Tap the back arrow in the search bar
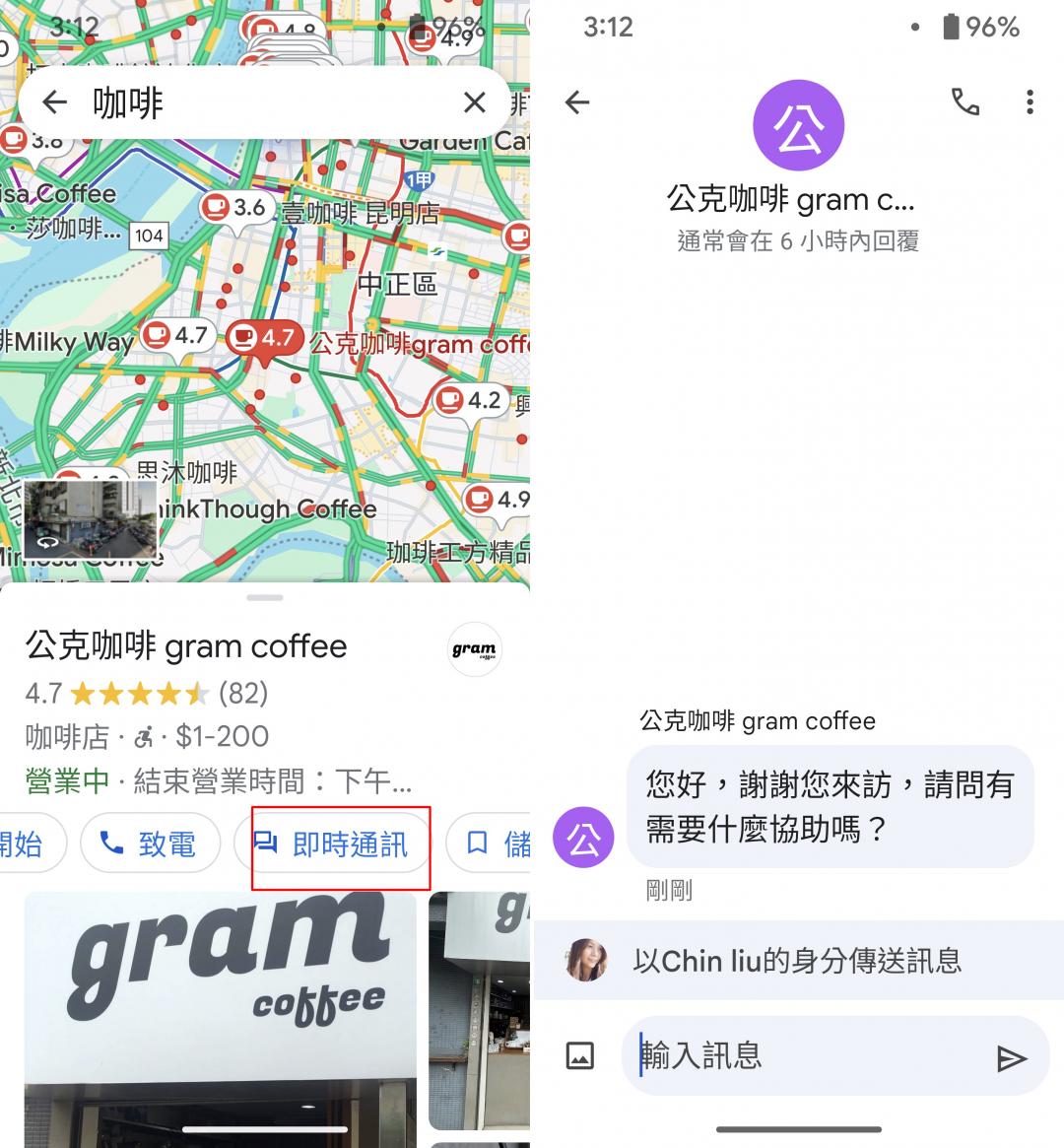 coord(54,102)
